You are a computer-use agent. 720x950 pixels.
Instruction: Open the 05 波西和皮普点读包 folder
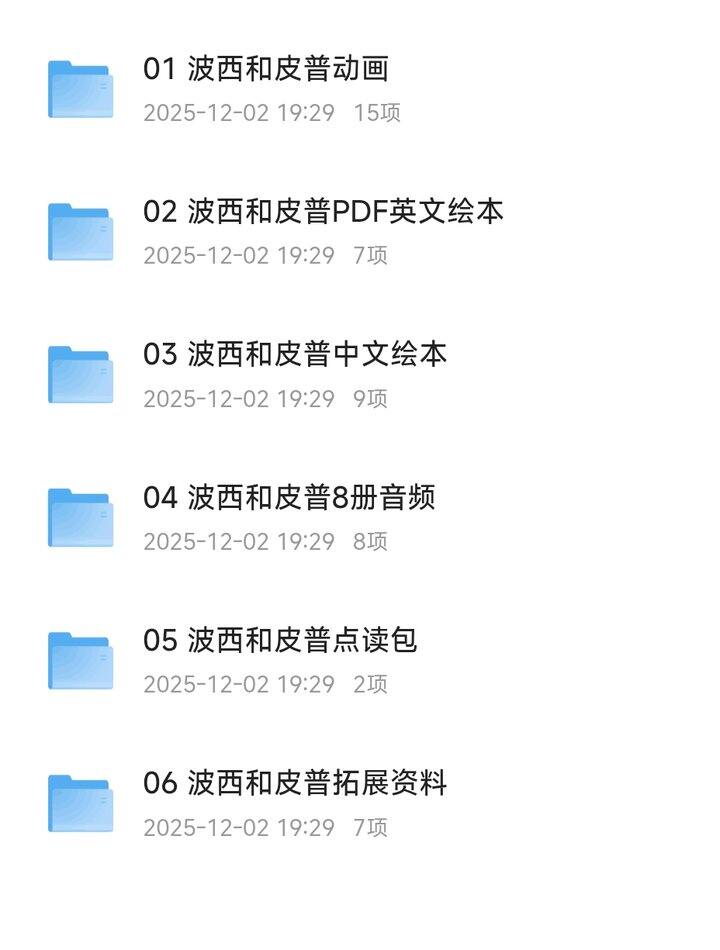360,661
